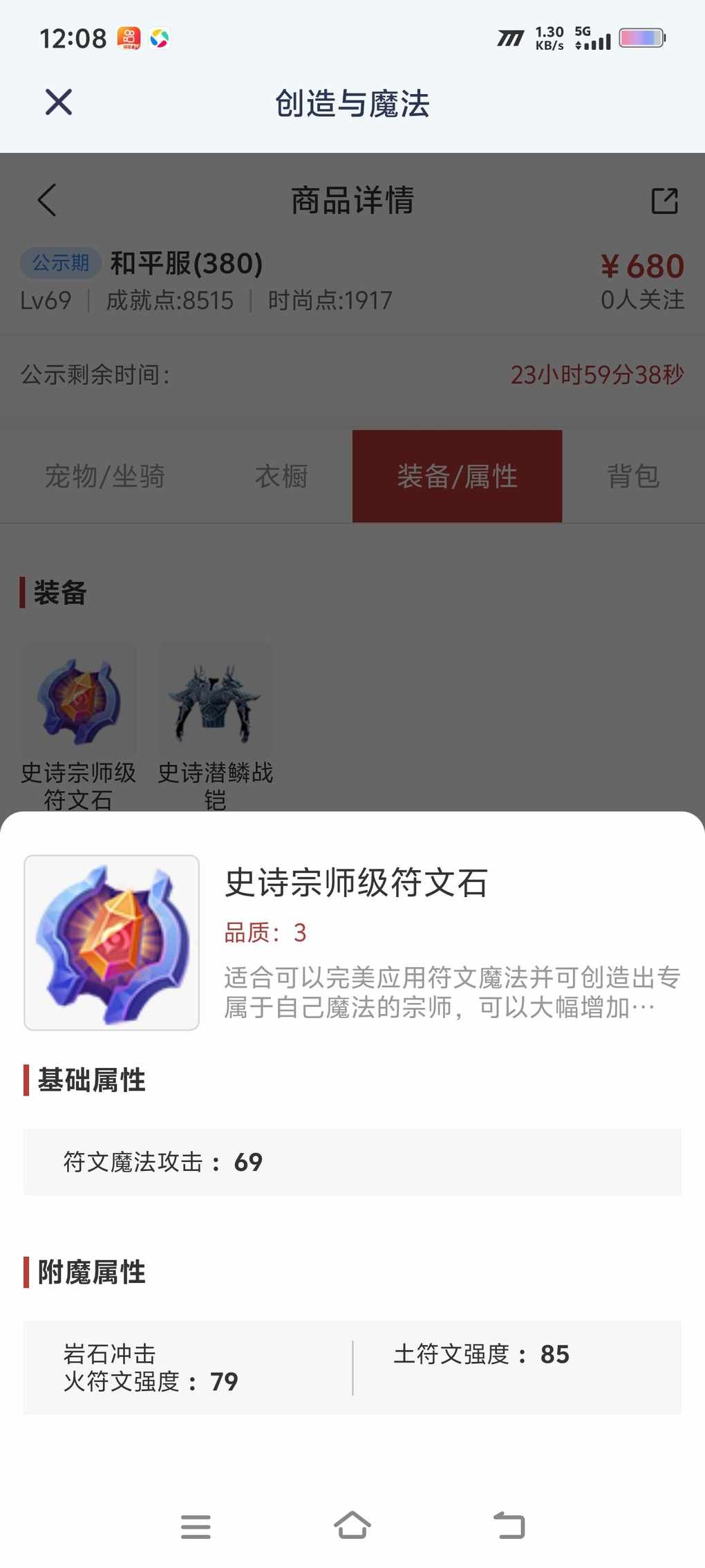Screen dimensions: 705x1568
Task: Tap the system home button
Action: tap(352, 1525)
